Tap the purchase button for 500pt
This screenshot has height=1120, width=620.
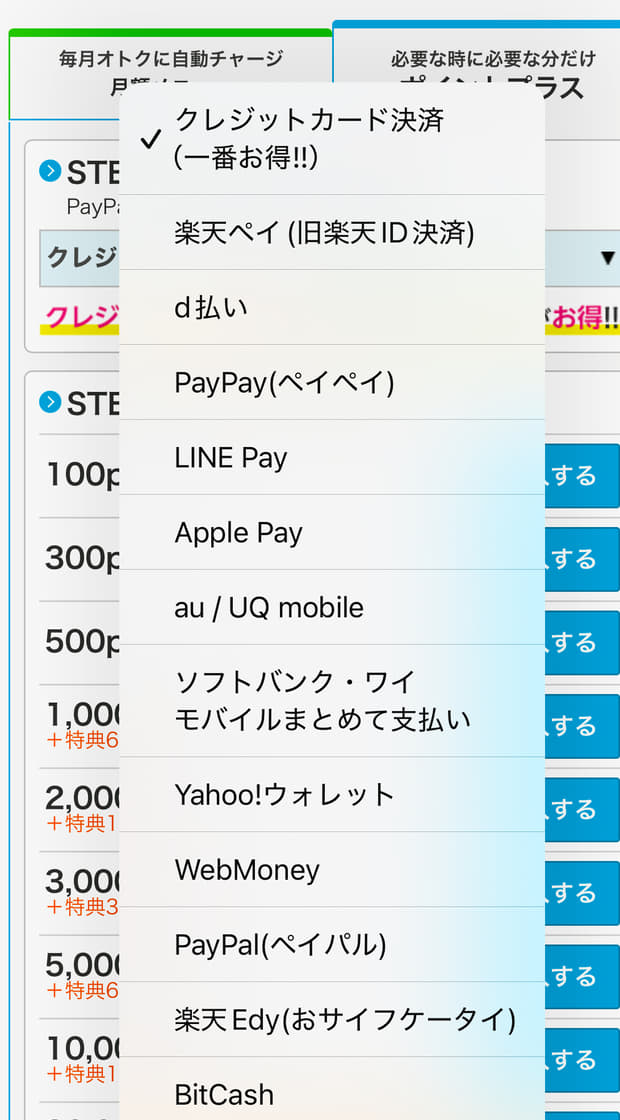pos(582,642)
